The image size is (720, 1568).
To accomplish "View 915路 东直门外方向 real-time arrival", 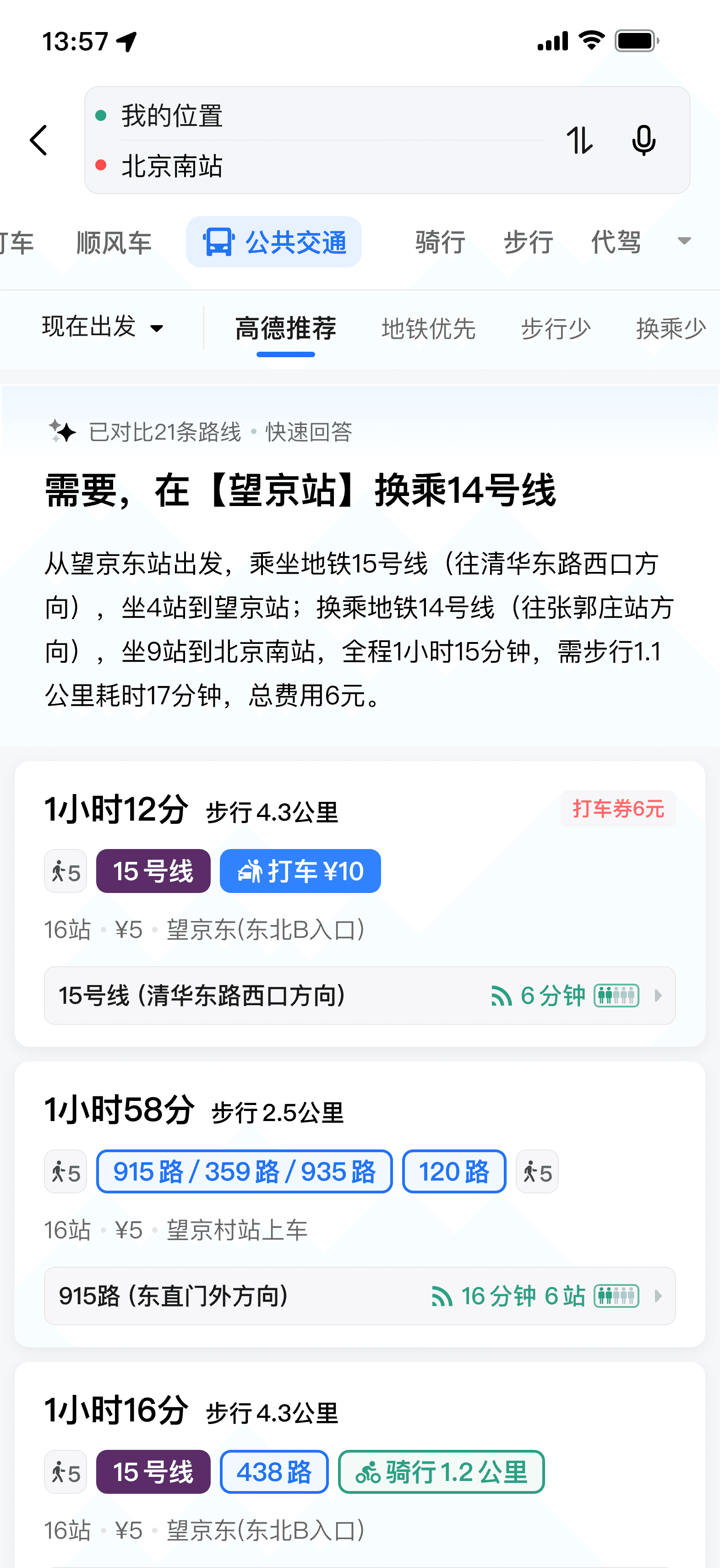I will (x=360, y=1296).
